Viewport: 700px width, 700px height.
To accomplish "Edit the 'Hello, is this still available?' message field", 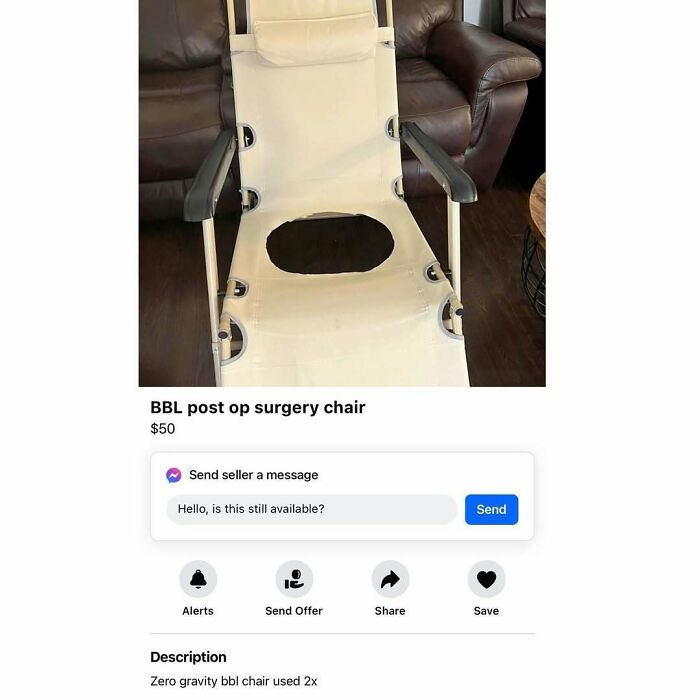I will (x=311, y=509).
